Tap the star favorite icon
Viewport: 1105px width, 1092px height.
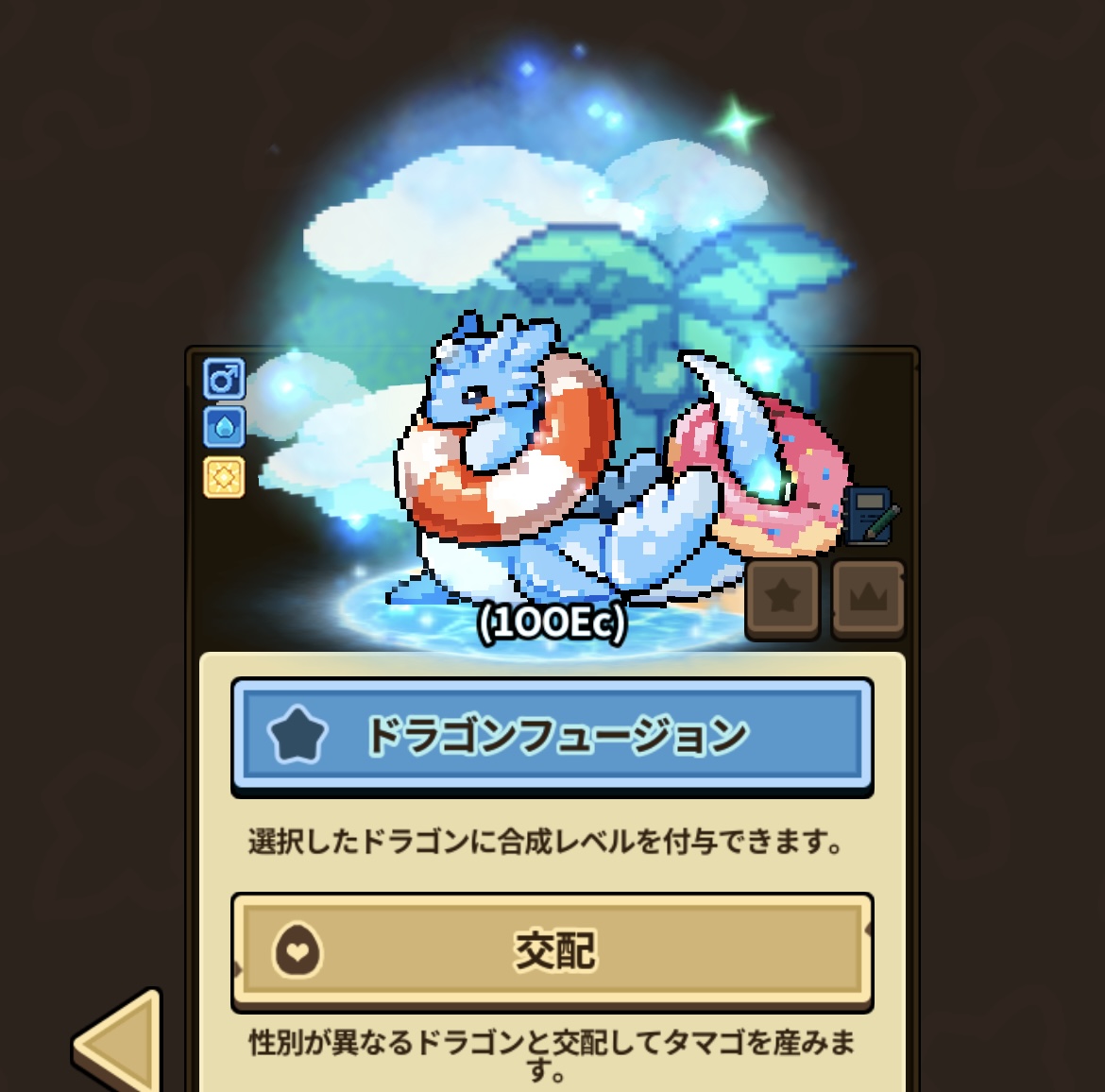pyautogui.click(x=782, y=599)
